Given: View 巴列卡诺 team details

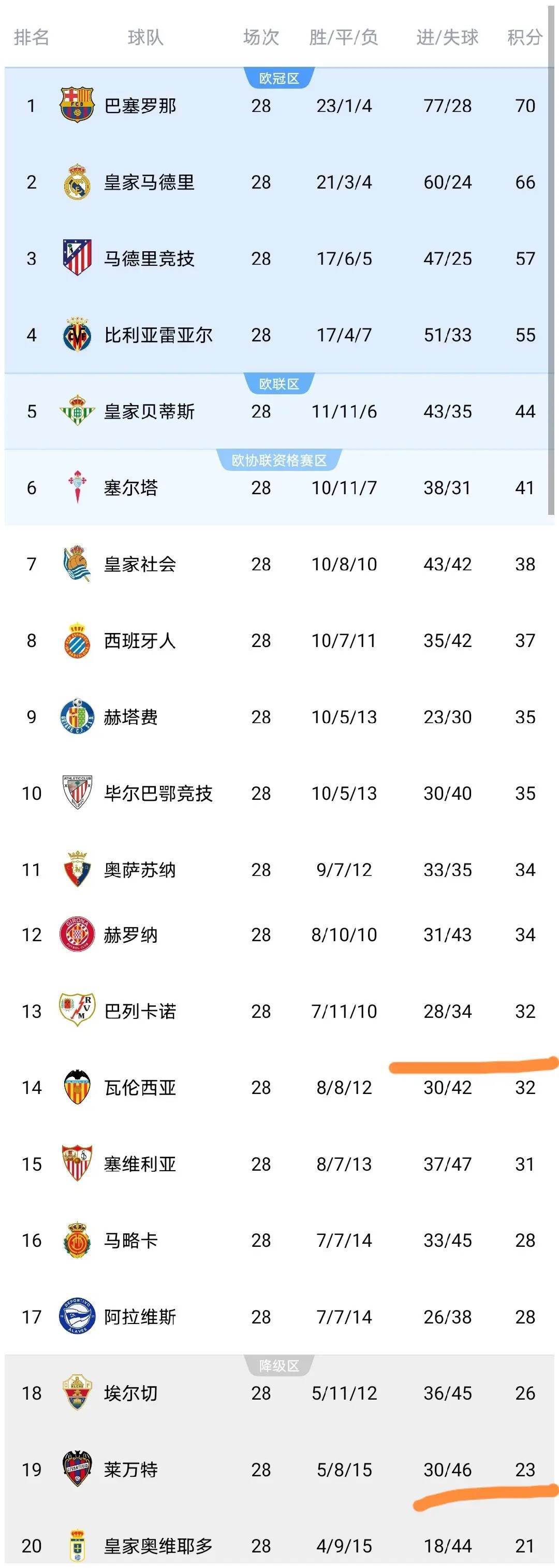Looking at the screenshot, I should coord(279,1011).
